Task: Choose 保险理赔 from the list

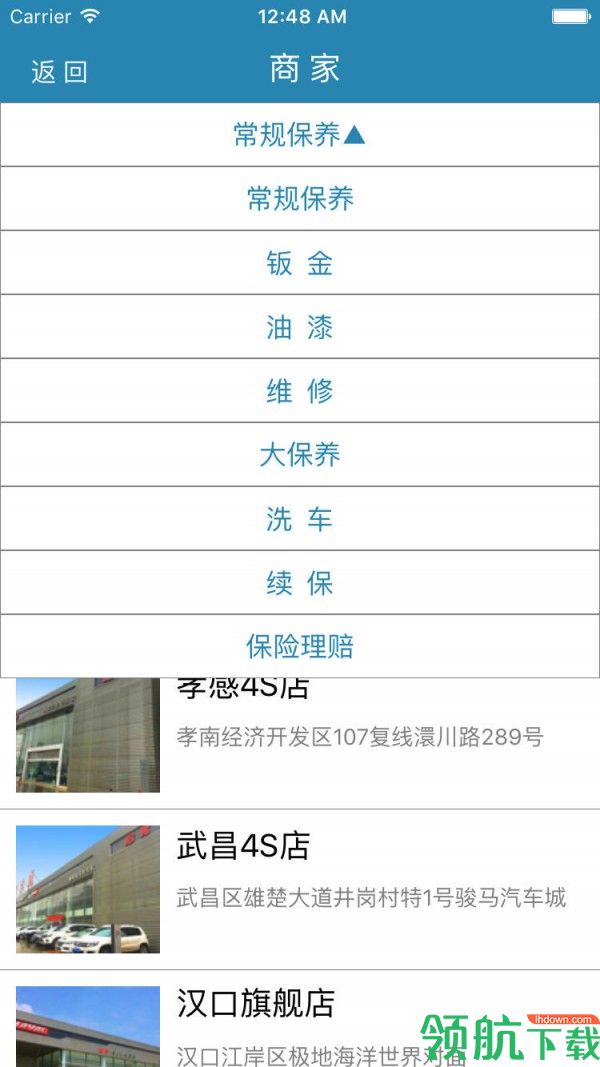Action: (300, 646)
